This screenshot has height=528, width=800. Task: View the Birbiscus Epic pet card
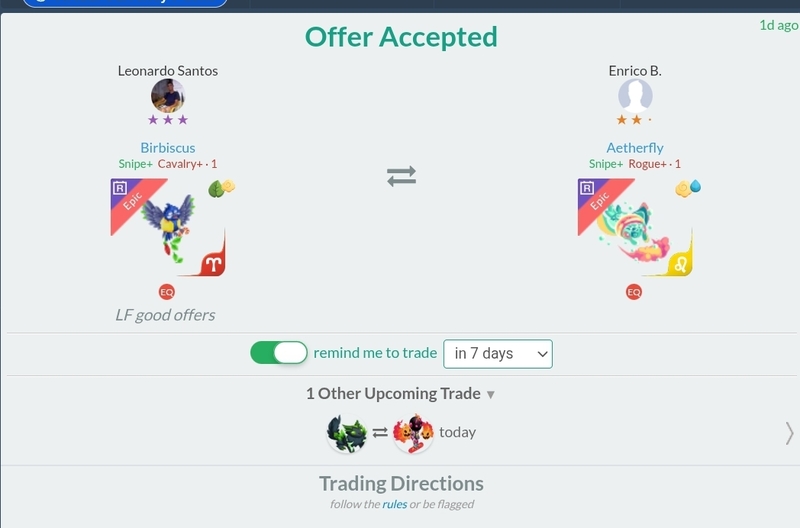coord(167,227)
